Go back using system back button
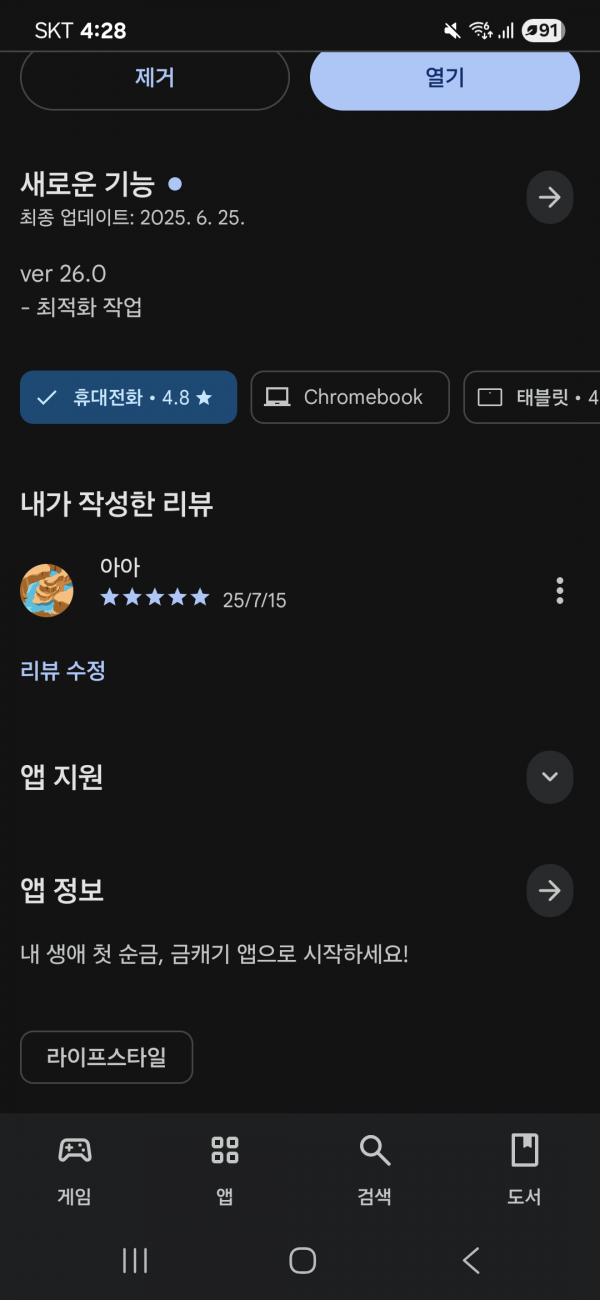The width and height of the screenshot is (600, 1300). [x=471, y=1260]
